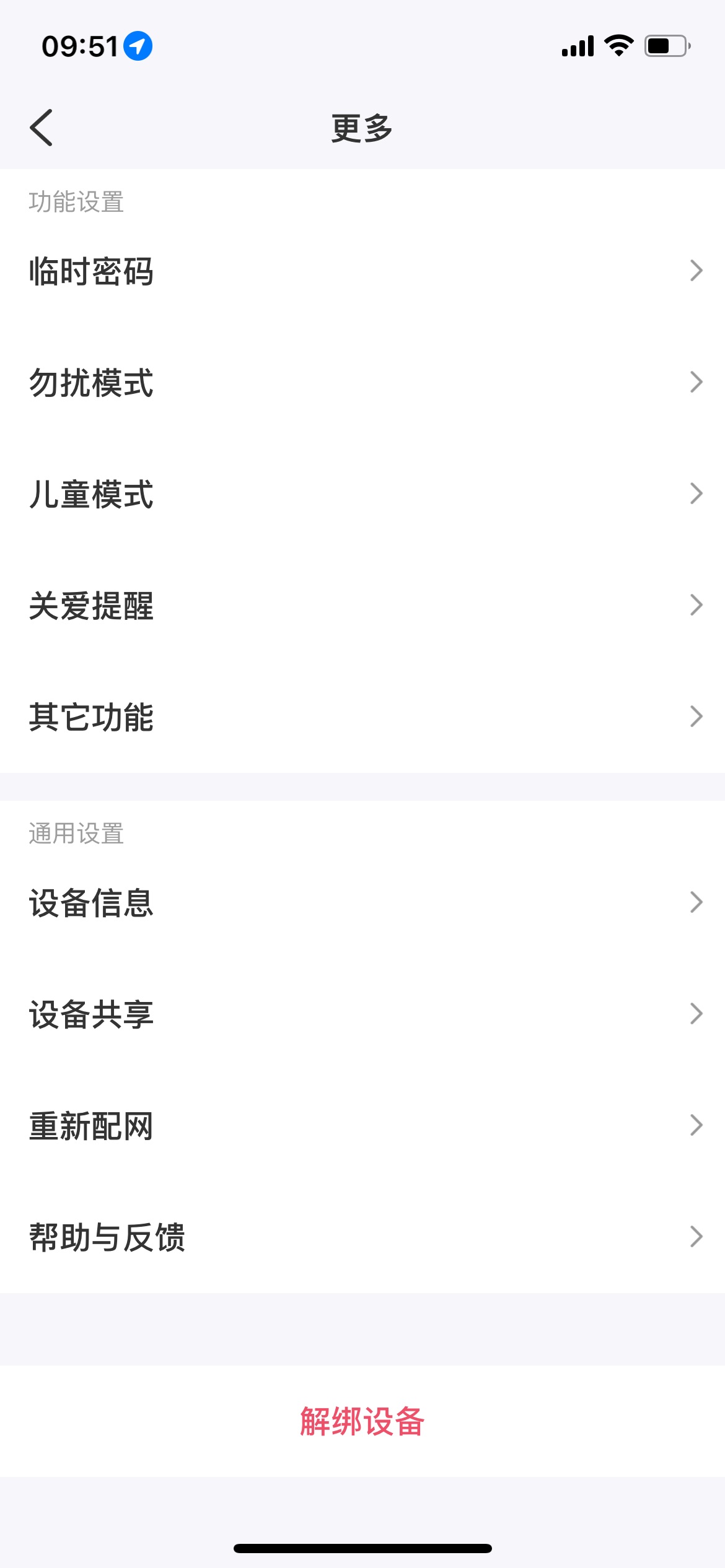Open 设备共享
The image size is (725, 1568).
pyautogui.click(x=362, y=1014)
